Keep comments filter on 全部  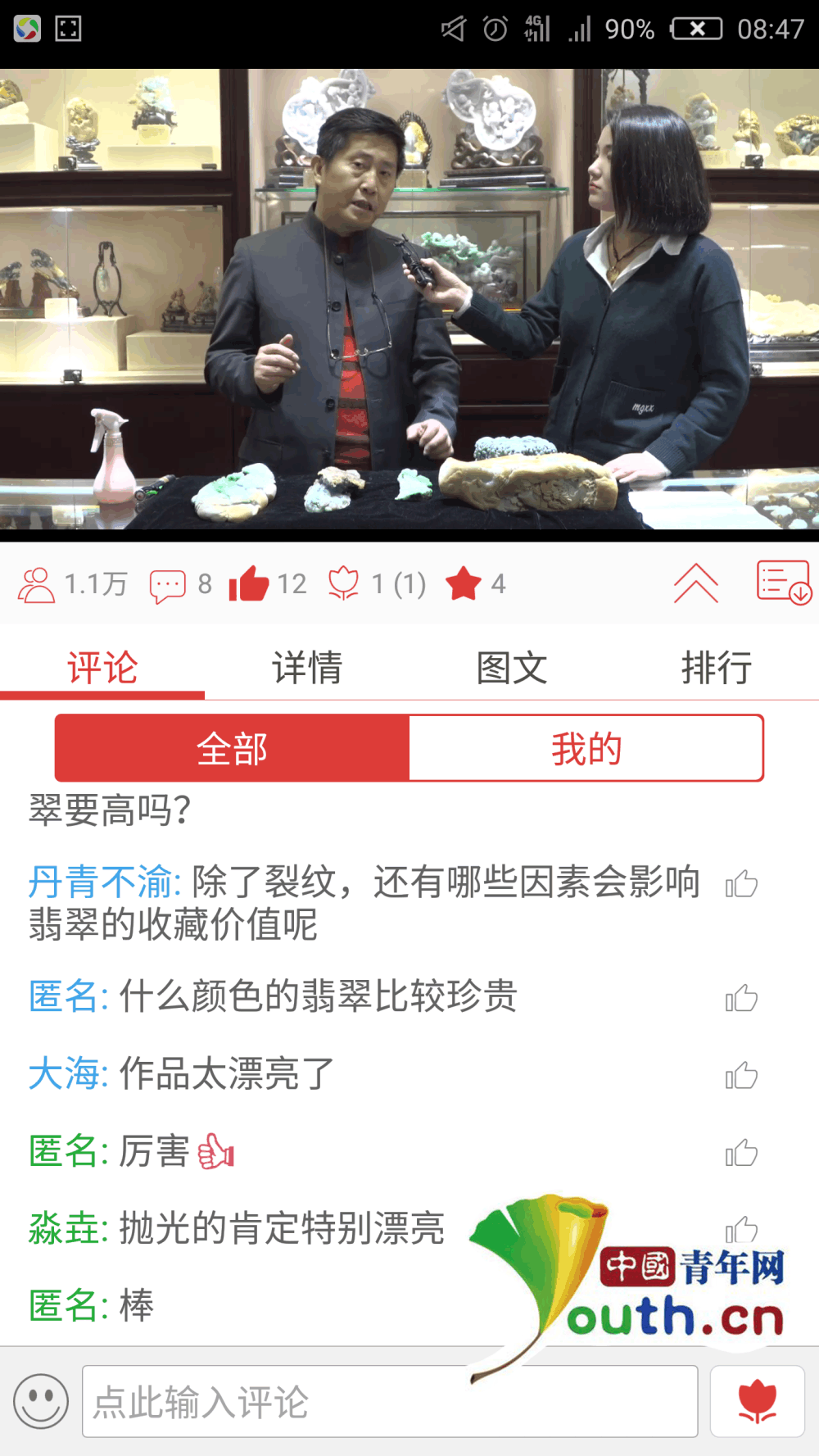click(232, 747)
